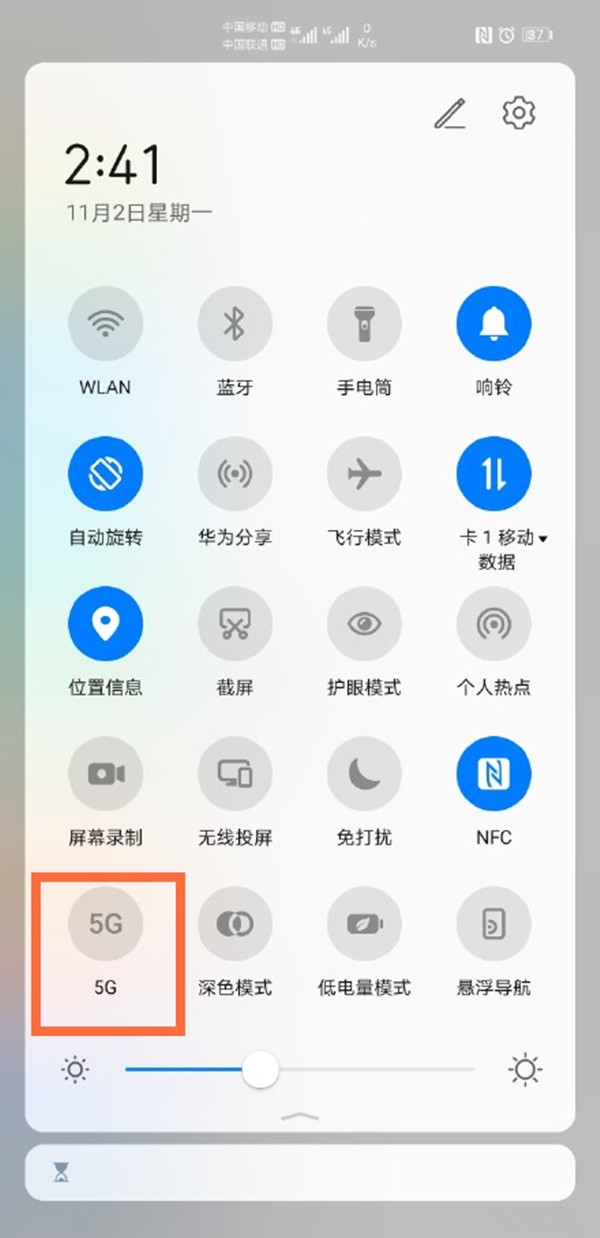
Task: Take a screenshot (截屏)
Action: coord(234,624)
